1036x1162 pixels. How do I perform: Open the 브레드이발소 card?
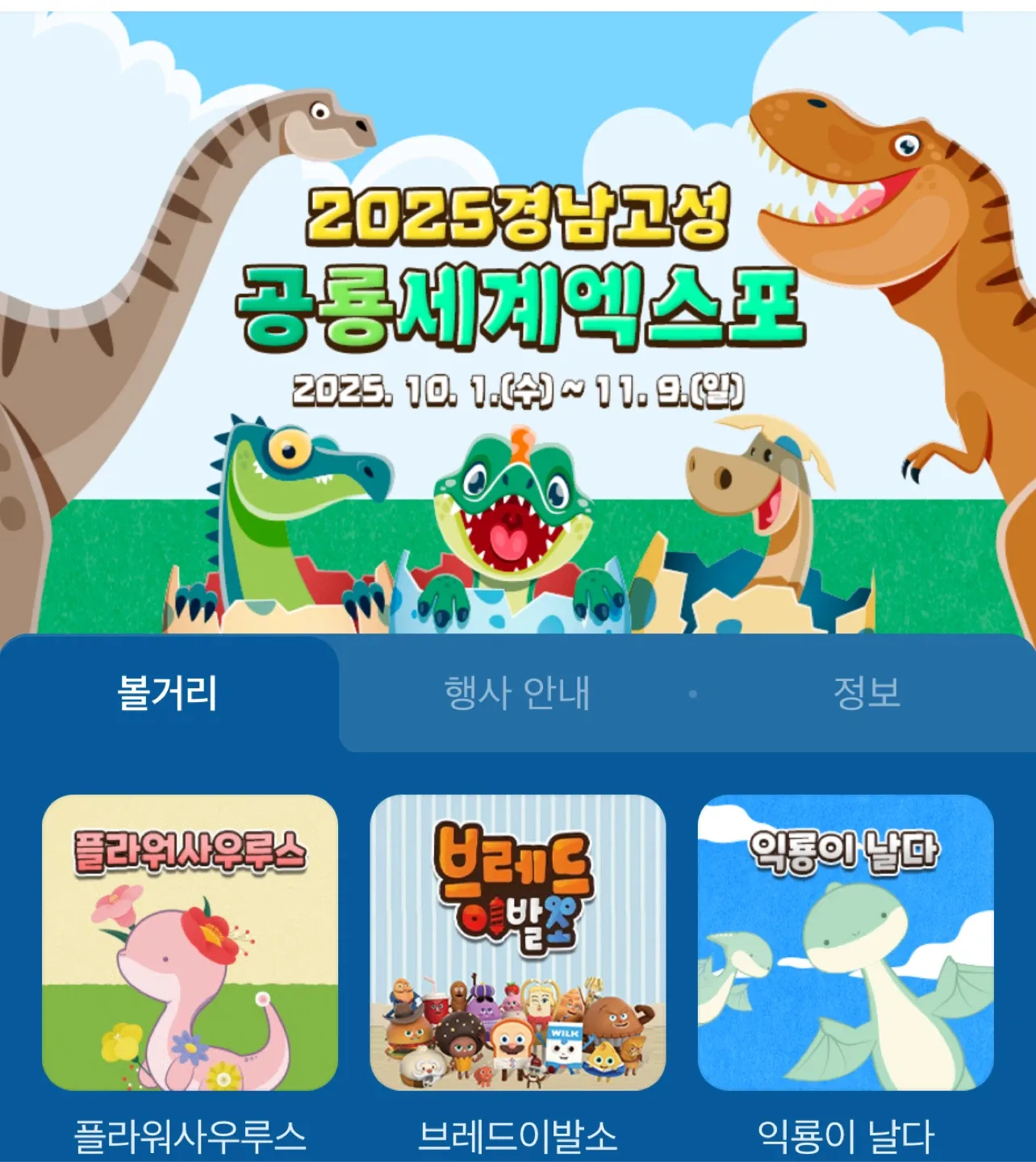(x=517, y=943)
